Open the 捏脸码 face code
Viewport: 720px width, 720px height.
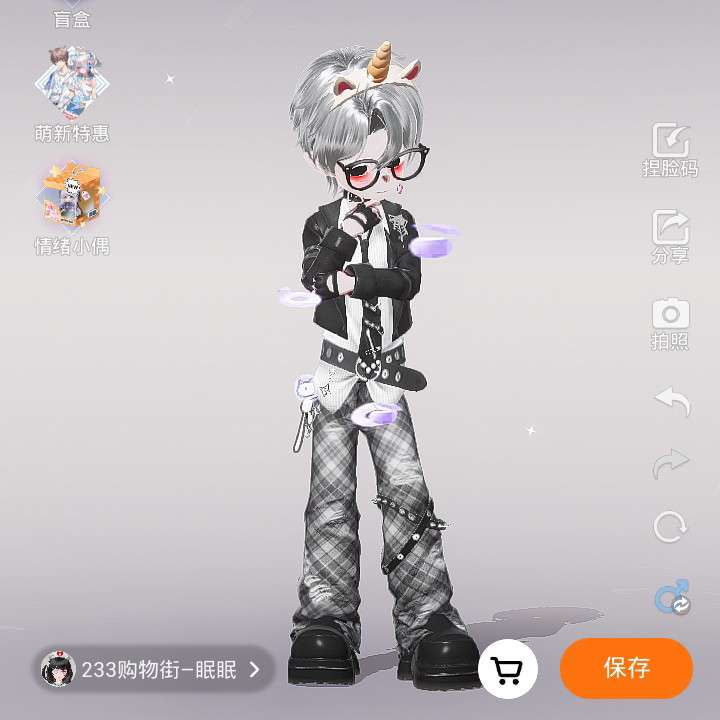tap(670, 149)
